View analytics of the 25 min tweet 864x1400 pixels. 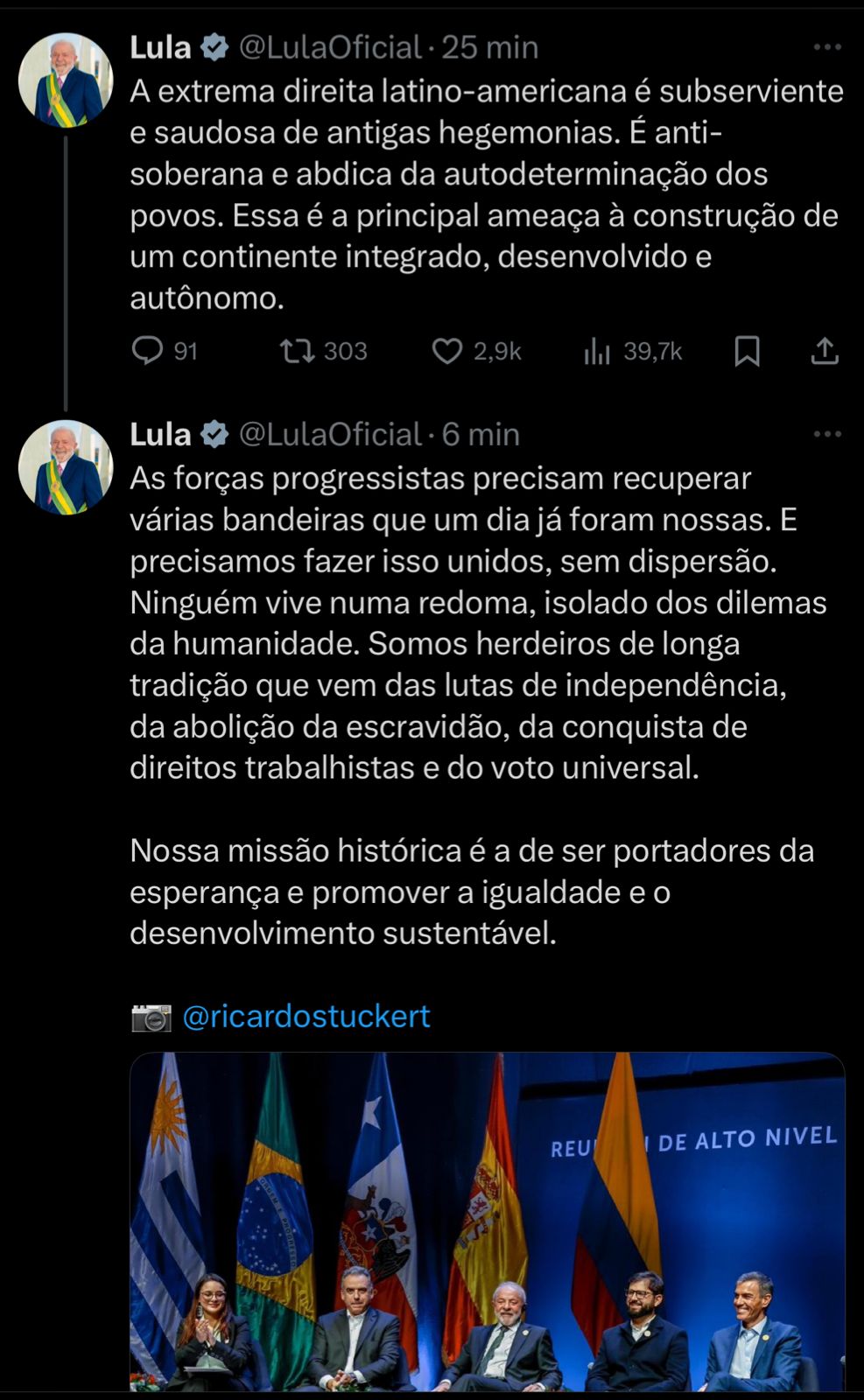click(x=597, y=351)
